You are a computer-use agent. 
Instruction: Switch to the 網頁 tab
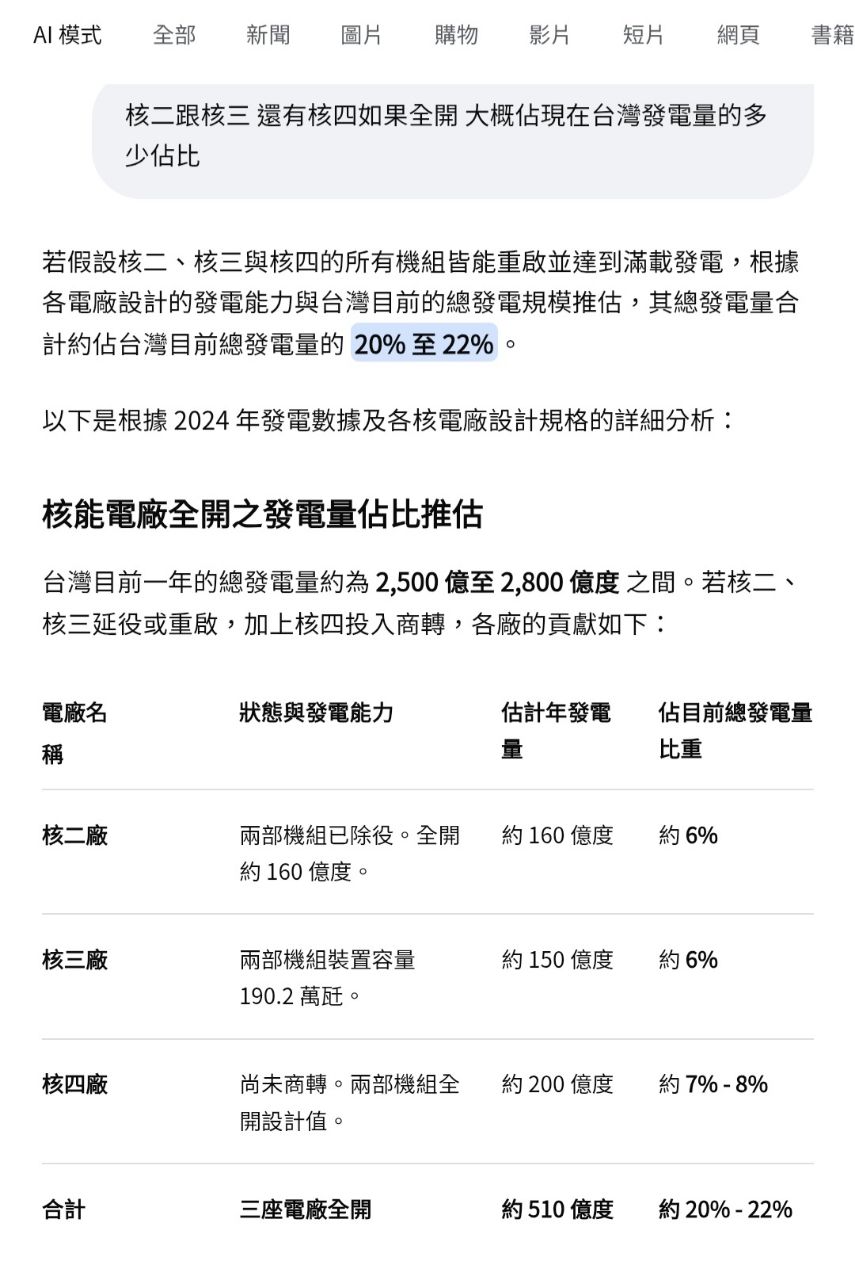click(x=738, y=36)
